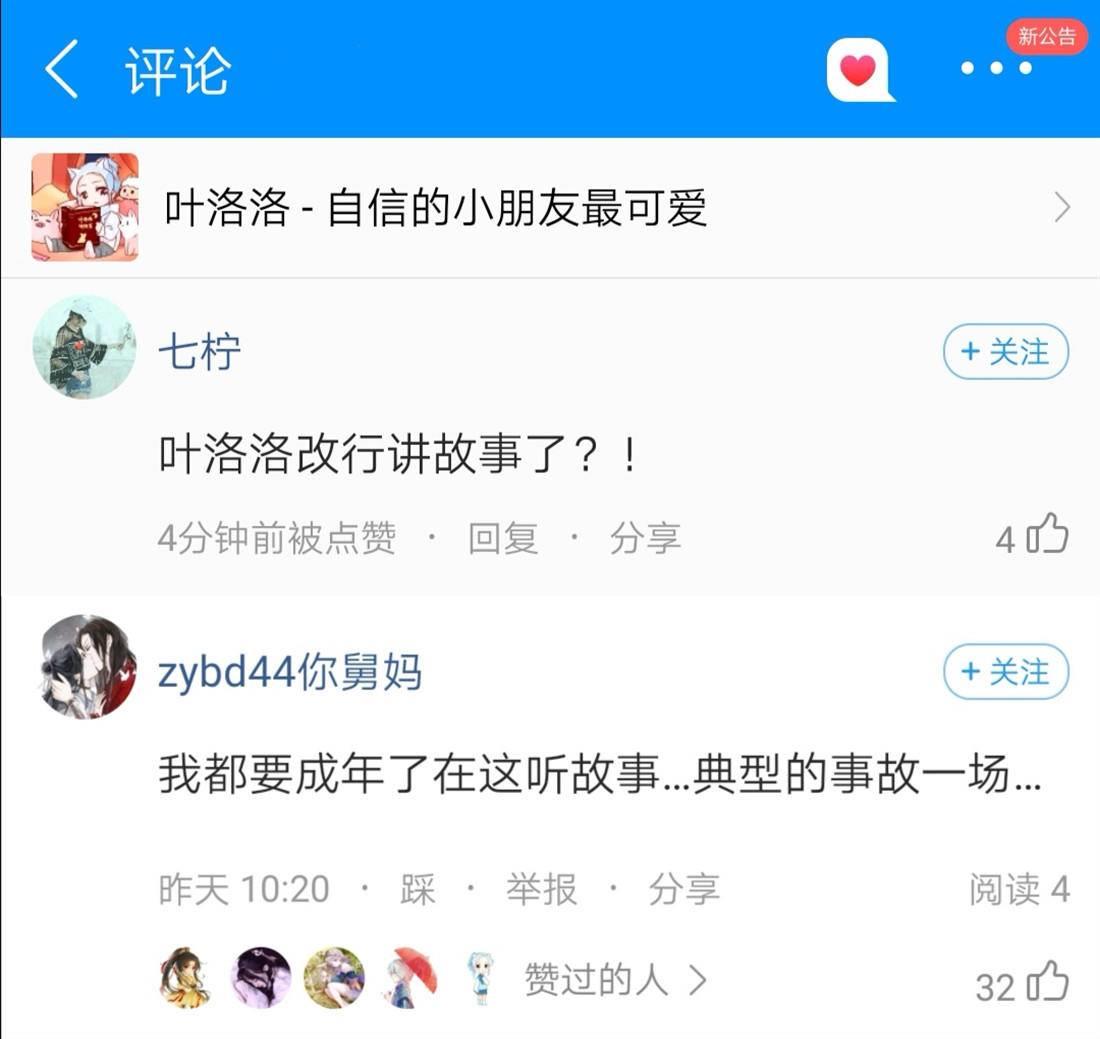The width and height of the screenshot is (1100, 1039).
Task: Follow user zybd44你舅妈
Action: pos(1005,671)
